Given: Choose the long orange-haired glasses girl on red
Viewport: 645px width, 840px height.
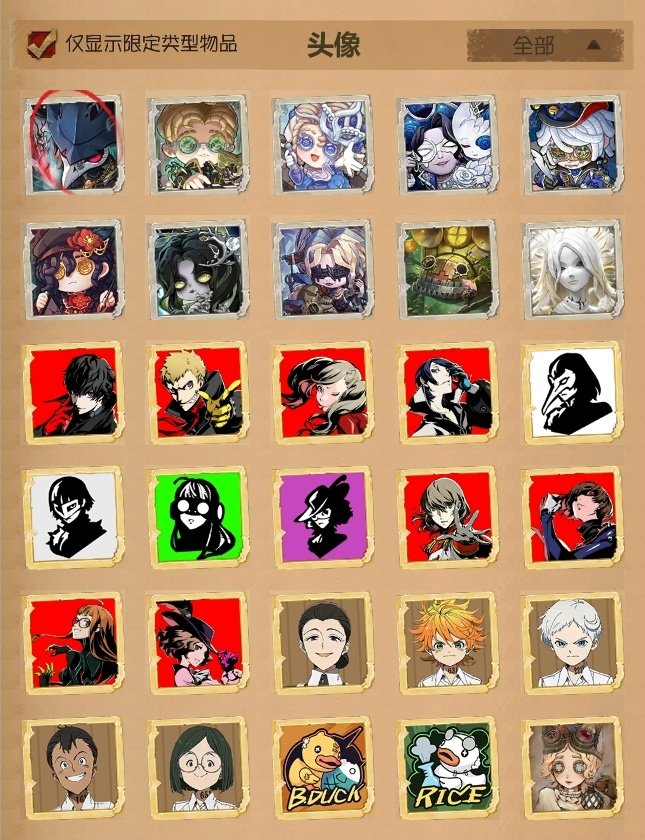Looking at the screenshot, I should [x=72, y=641].
